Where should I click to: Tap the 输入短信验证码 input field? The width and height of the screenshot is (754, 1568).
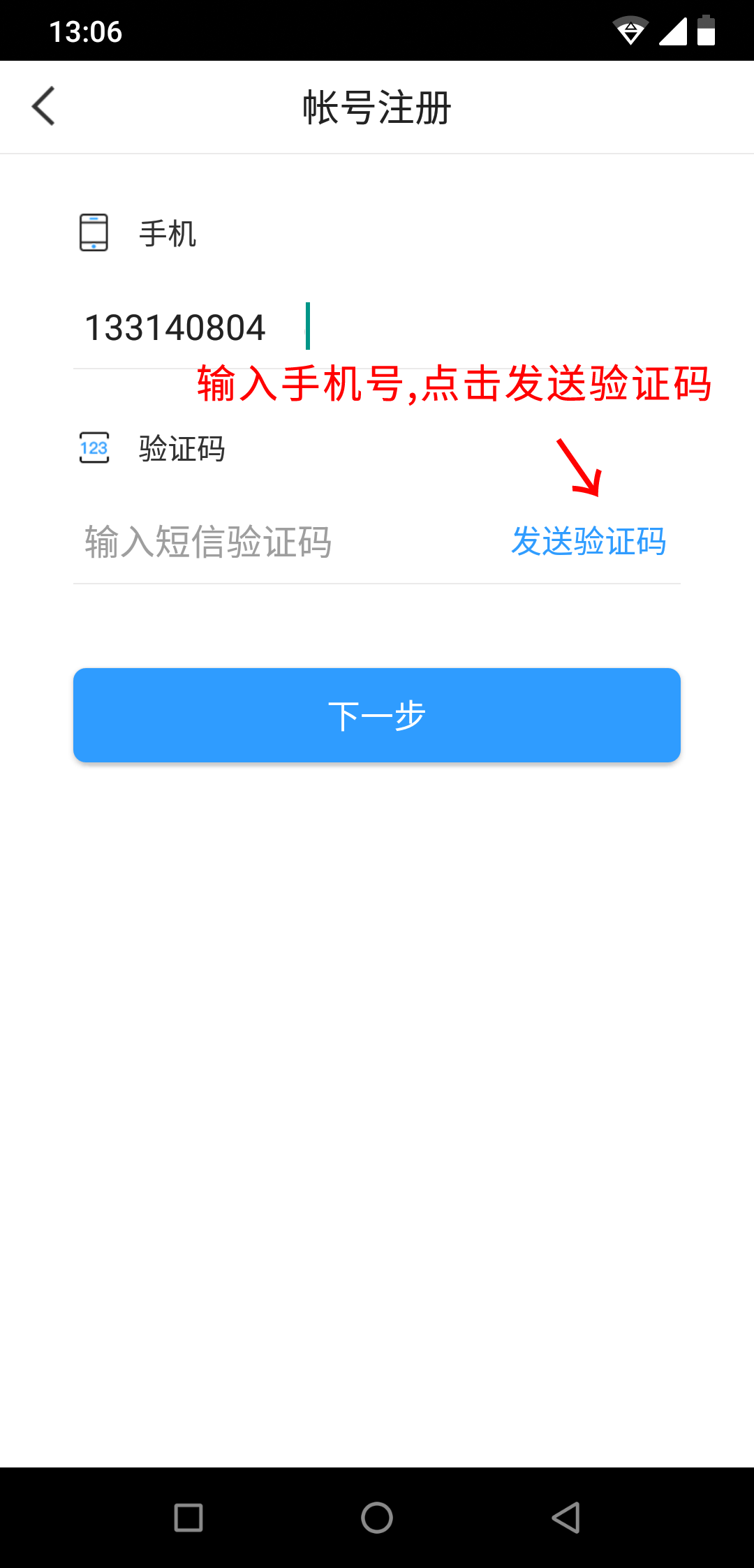click(279, 542)
